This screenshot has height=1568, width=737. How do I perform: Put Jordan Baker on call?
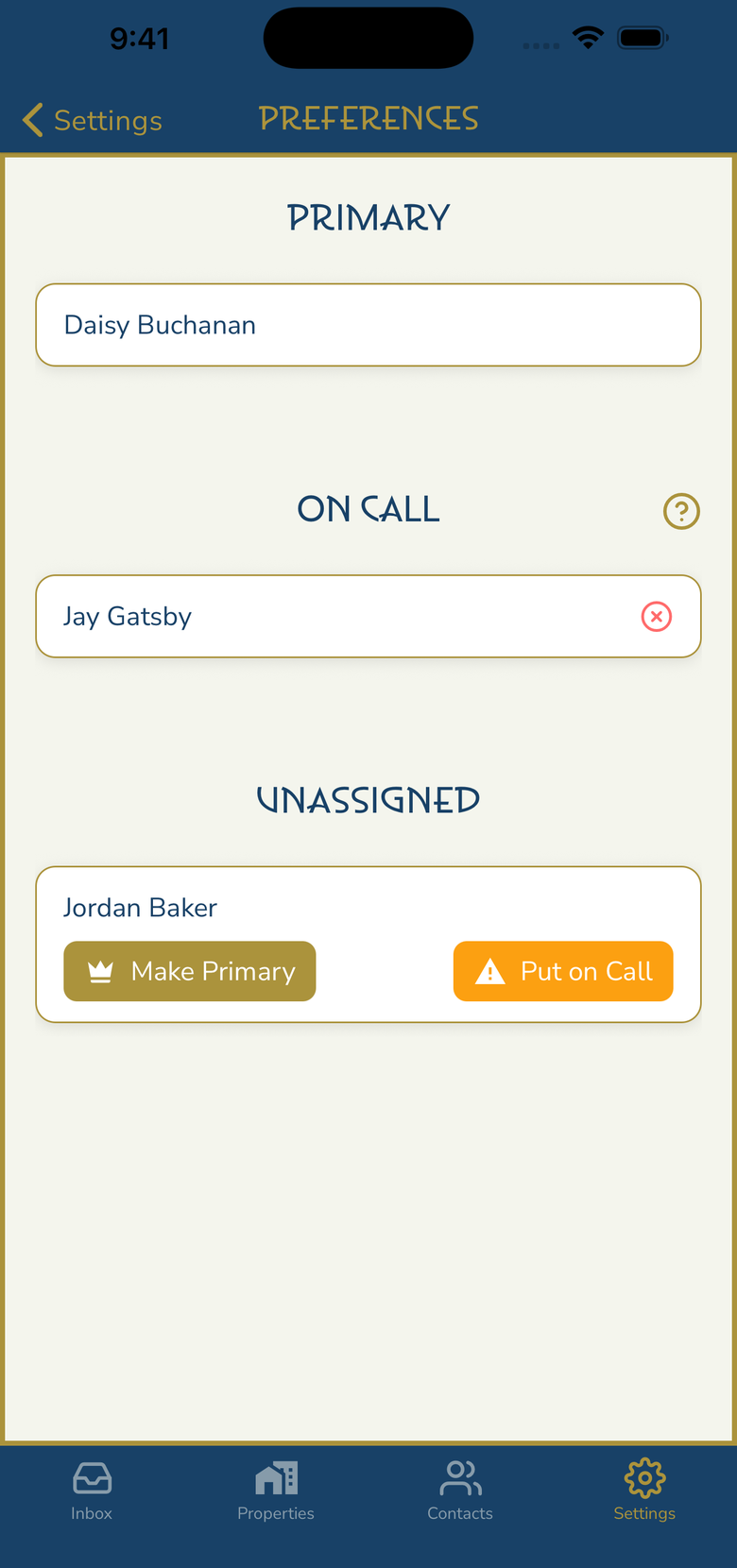(x=563, y=971)
